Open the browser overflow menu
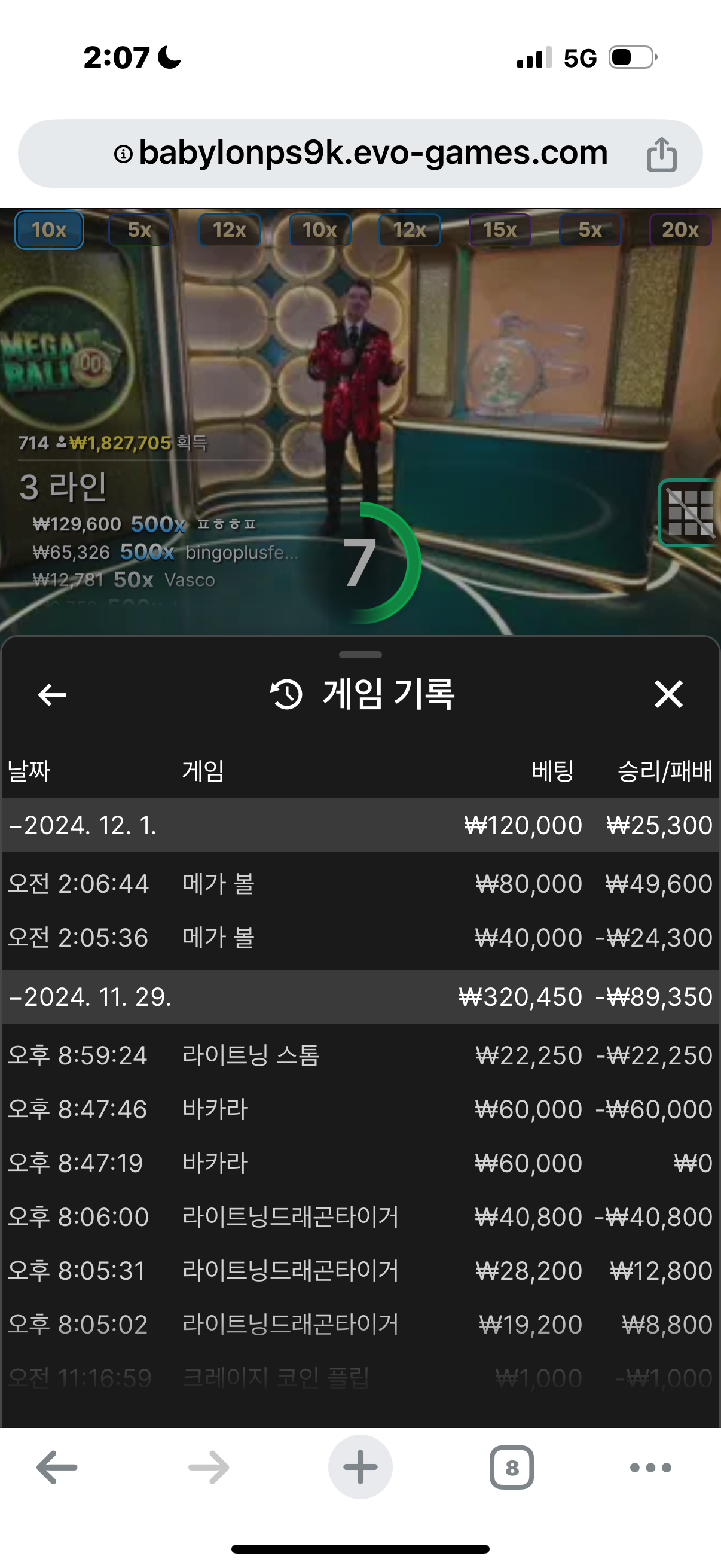The height and width of the screenshot is (1568, 721). (650, 1468)
